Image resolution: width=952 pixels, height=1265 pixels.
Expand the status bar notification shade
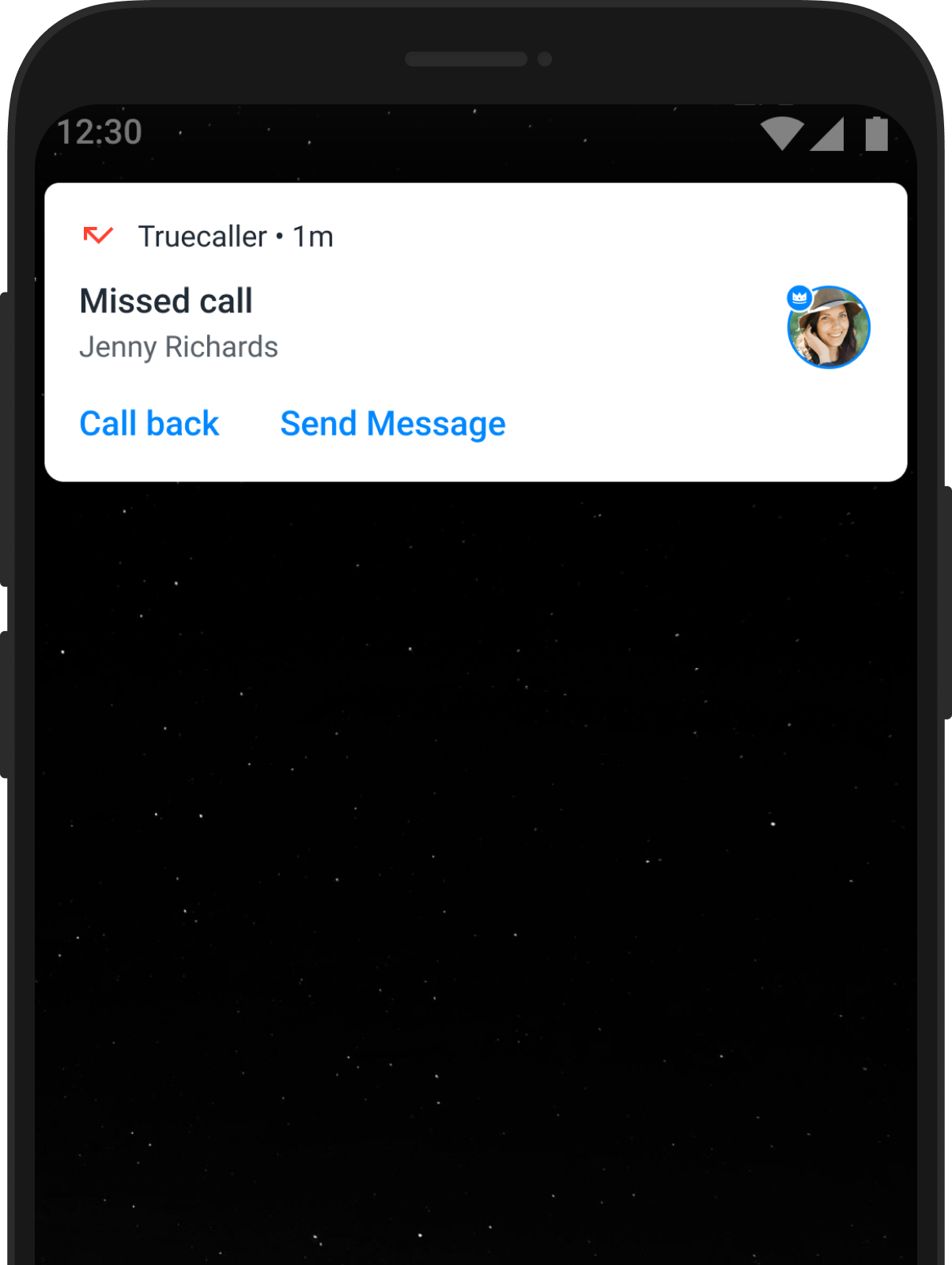click(x=474, y=133)
